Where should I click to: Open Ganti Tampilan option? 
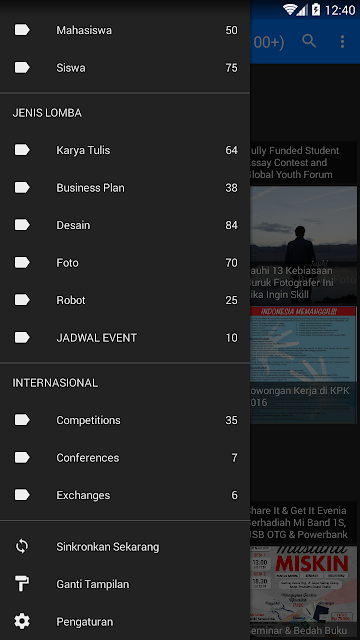tap(125, 584)
